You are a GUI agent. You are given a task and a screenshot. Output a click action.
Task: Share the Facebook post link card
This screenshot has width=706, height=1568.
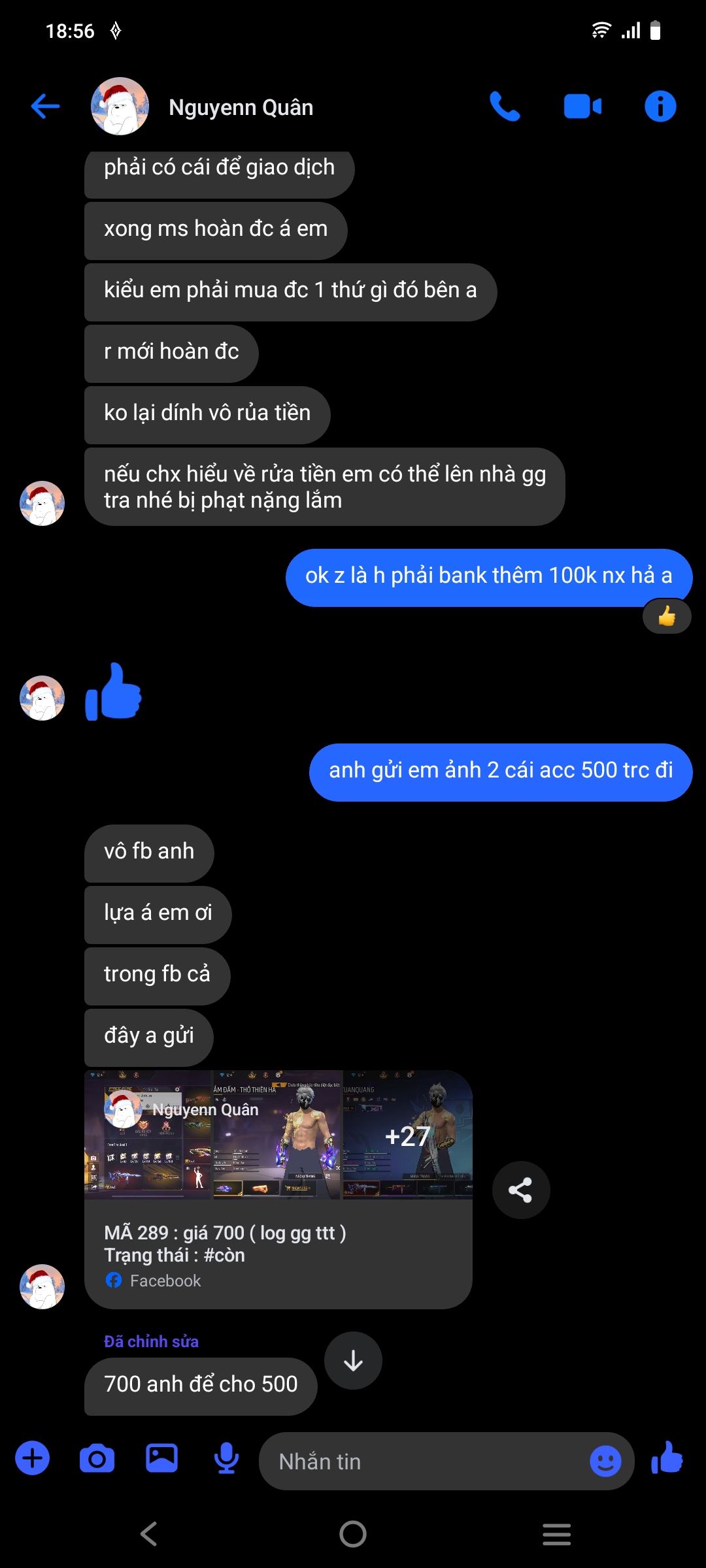520,1190
